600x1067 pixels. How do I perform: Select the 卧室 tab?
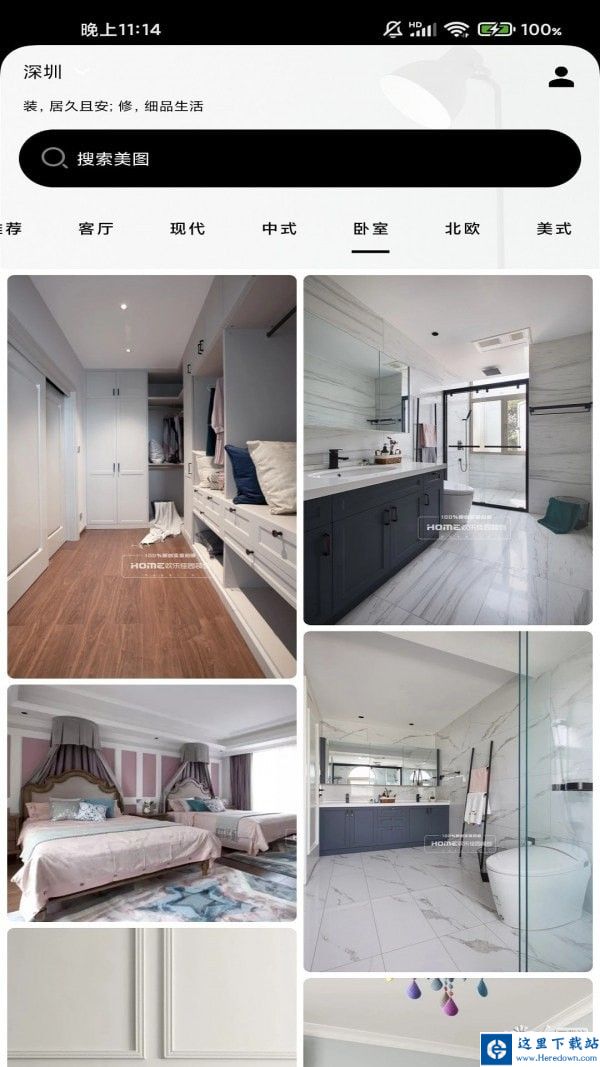370,229
